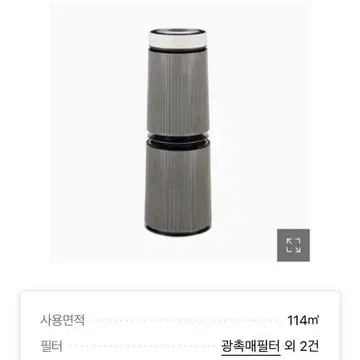
Task: Open the air purifier product image
Action: tap(178, 132)
